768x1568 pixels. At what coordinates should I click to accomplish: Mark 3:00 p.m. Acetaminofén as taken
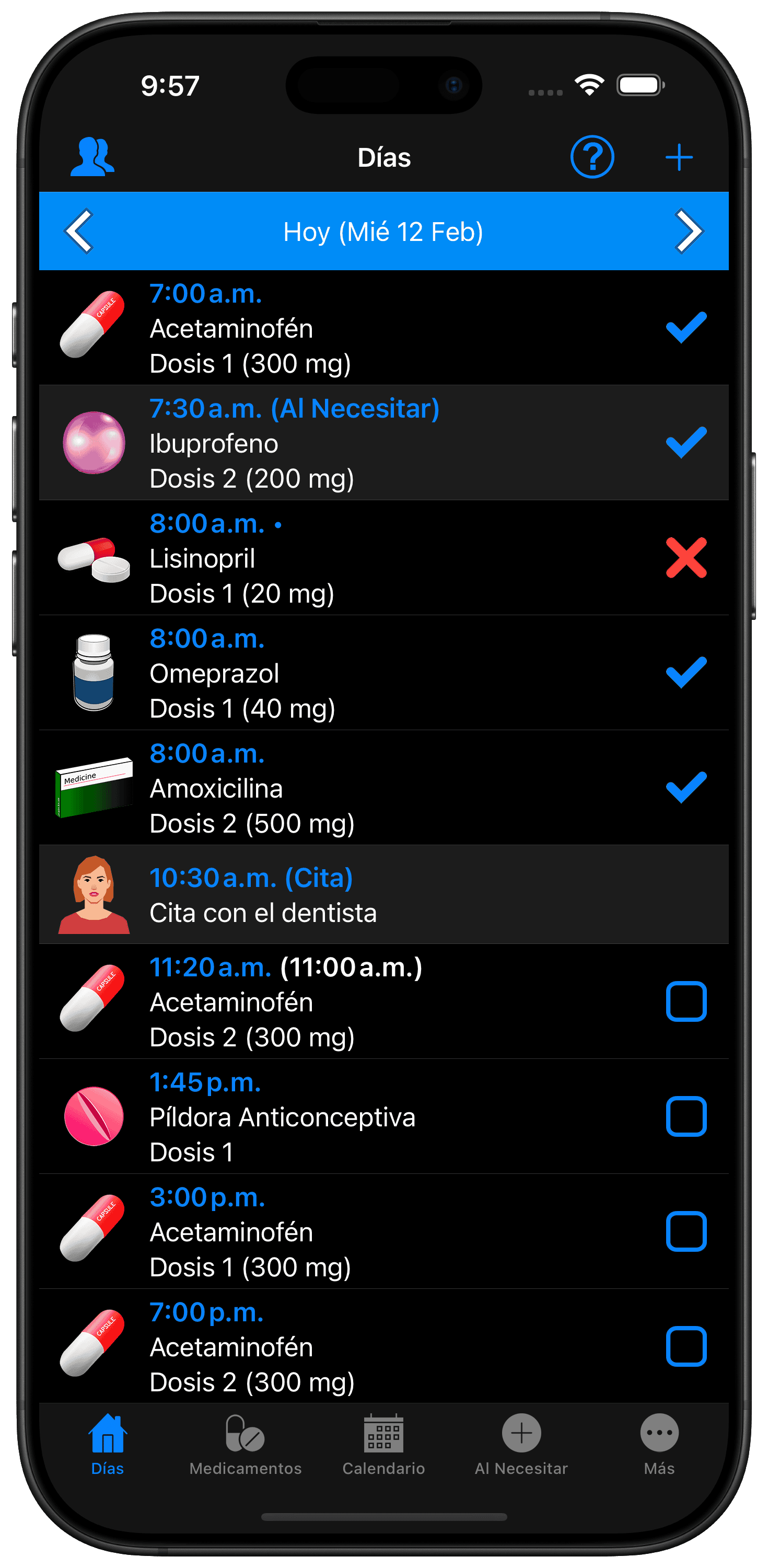(686, 1231)
